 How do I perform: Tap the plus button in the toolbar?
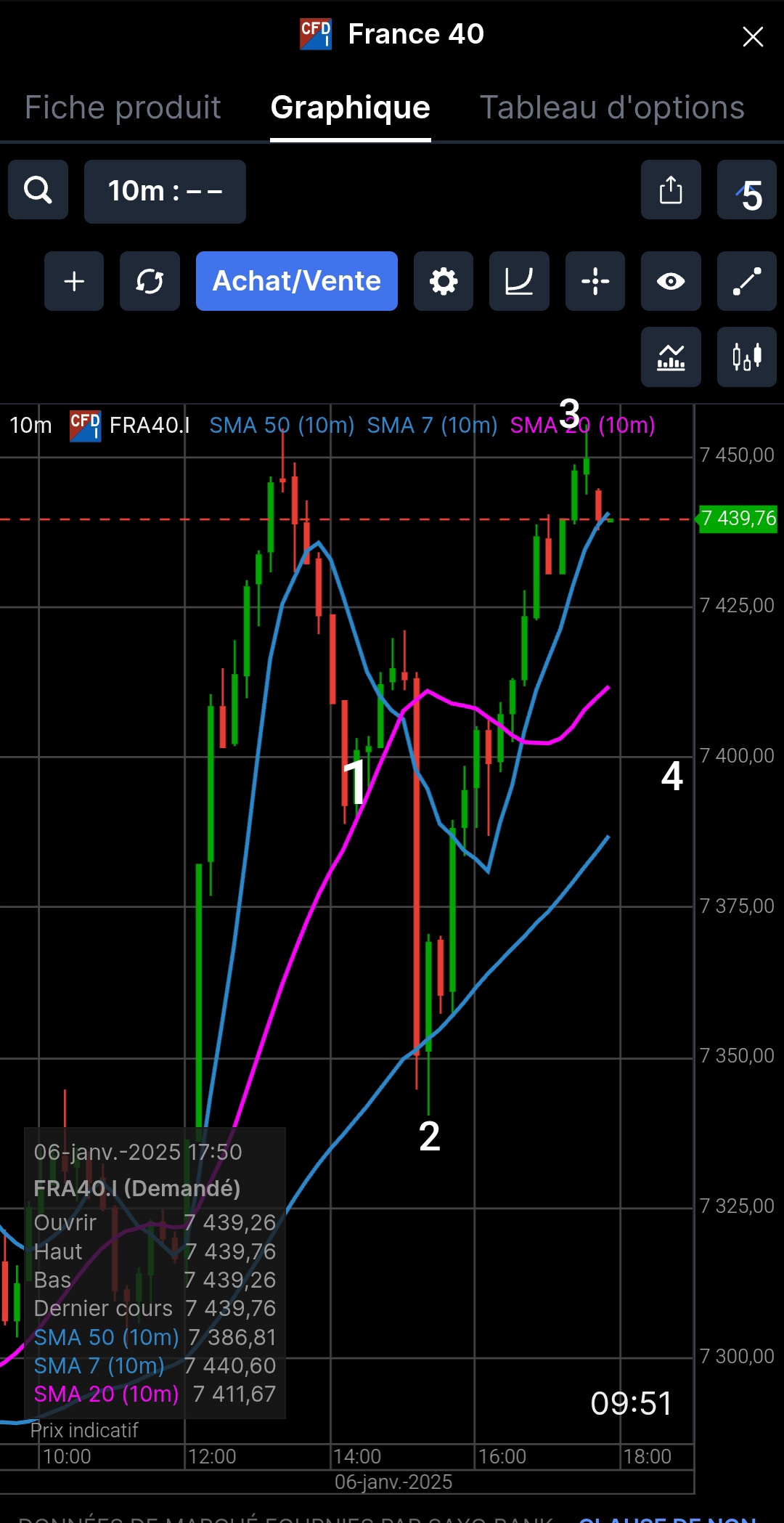point(74,281)
